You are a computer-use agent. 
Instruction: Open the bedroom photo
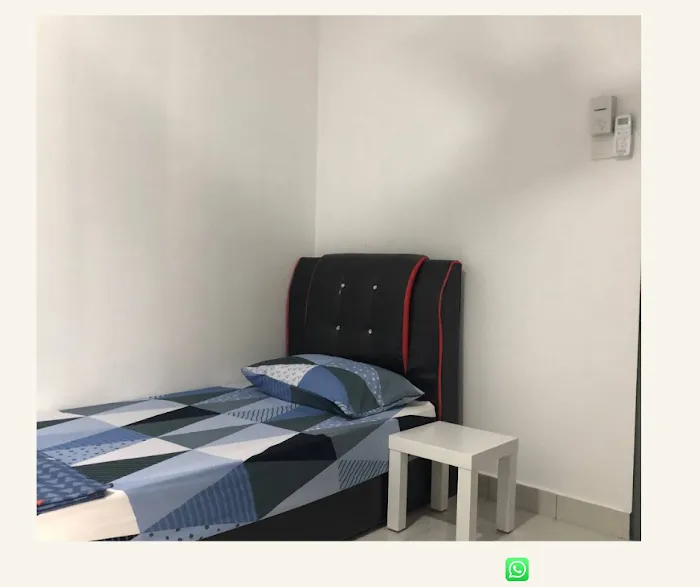pyautogui.click(x=338, y=278)
